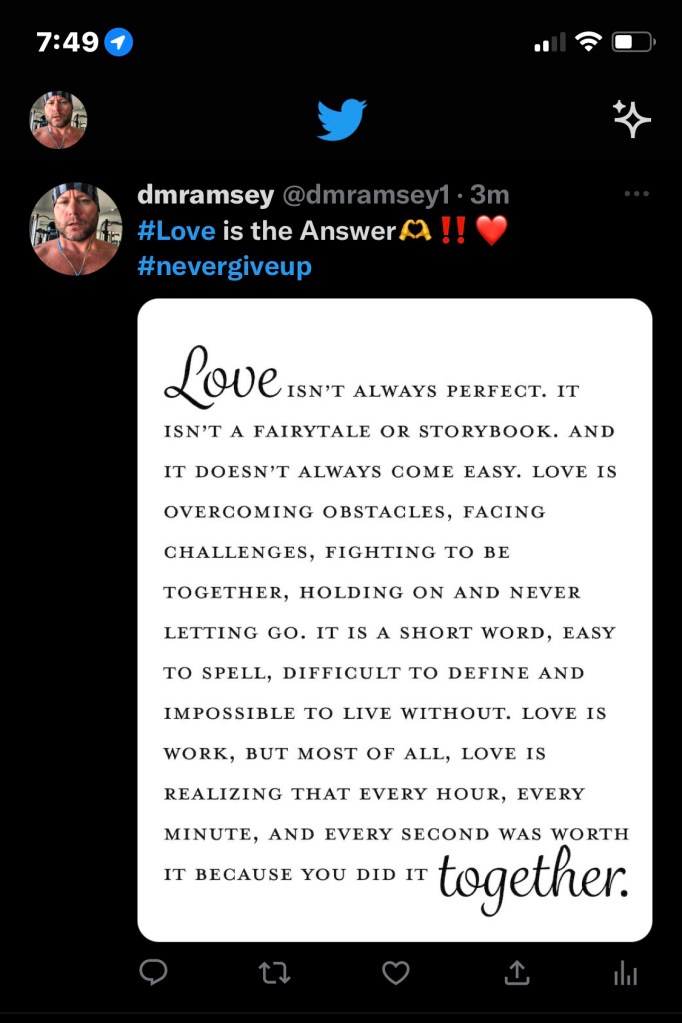The width and height of the screenshot is (682, 1023).
Task: Open the #nevergiveup hashtag
Action: tap(224, 267)
